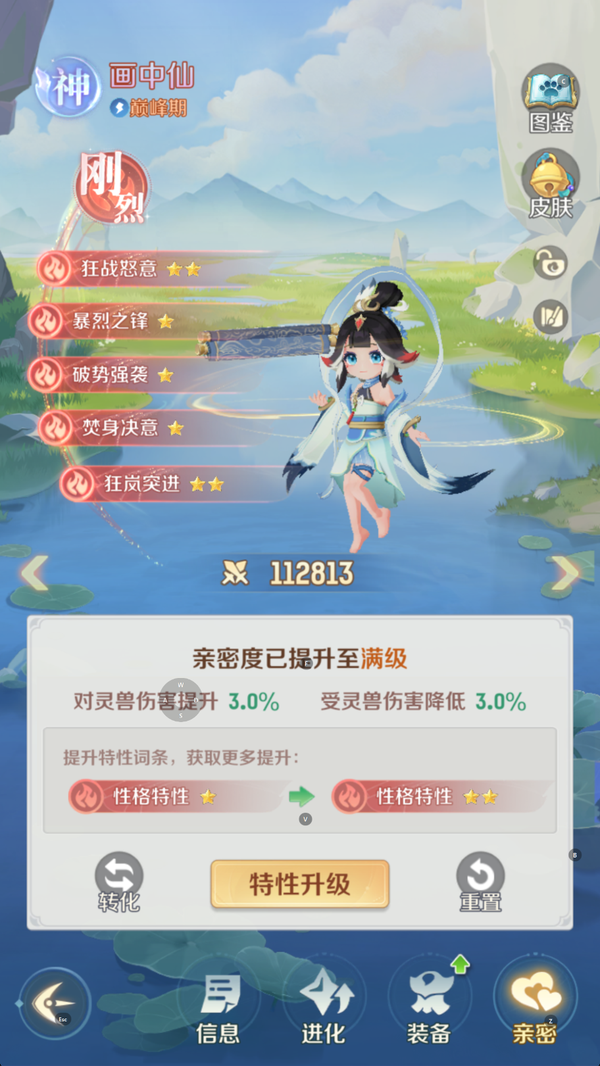This screenshot has width=600, height=1066.
Task: Go to the previous spirit beast
Action: pyautogui.click(x=34, y=573)
